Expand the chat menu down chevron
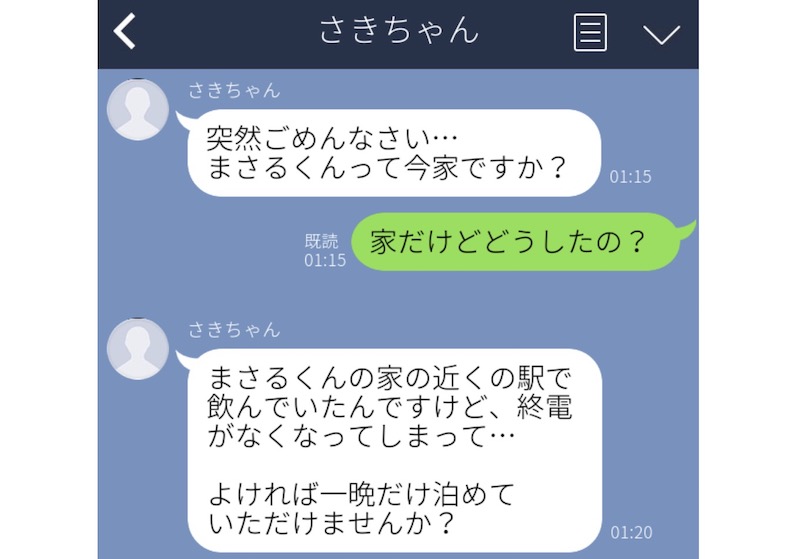 coord(661,33)
